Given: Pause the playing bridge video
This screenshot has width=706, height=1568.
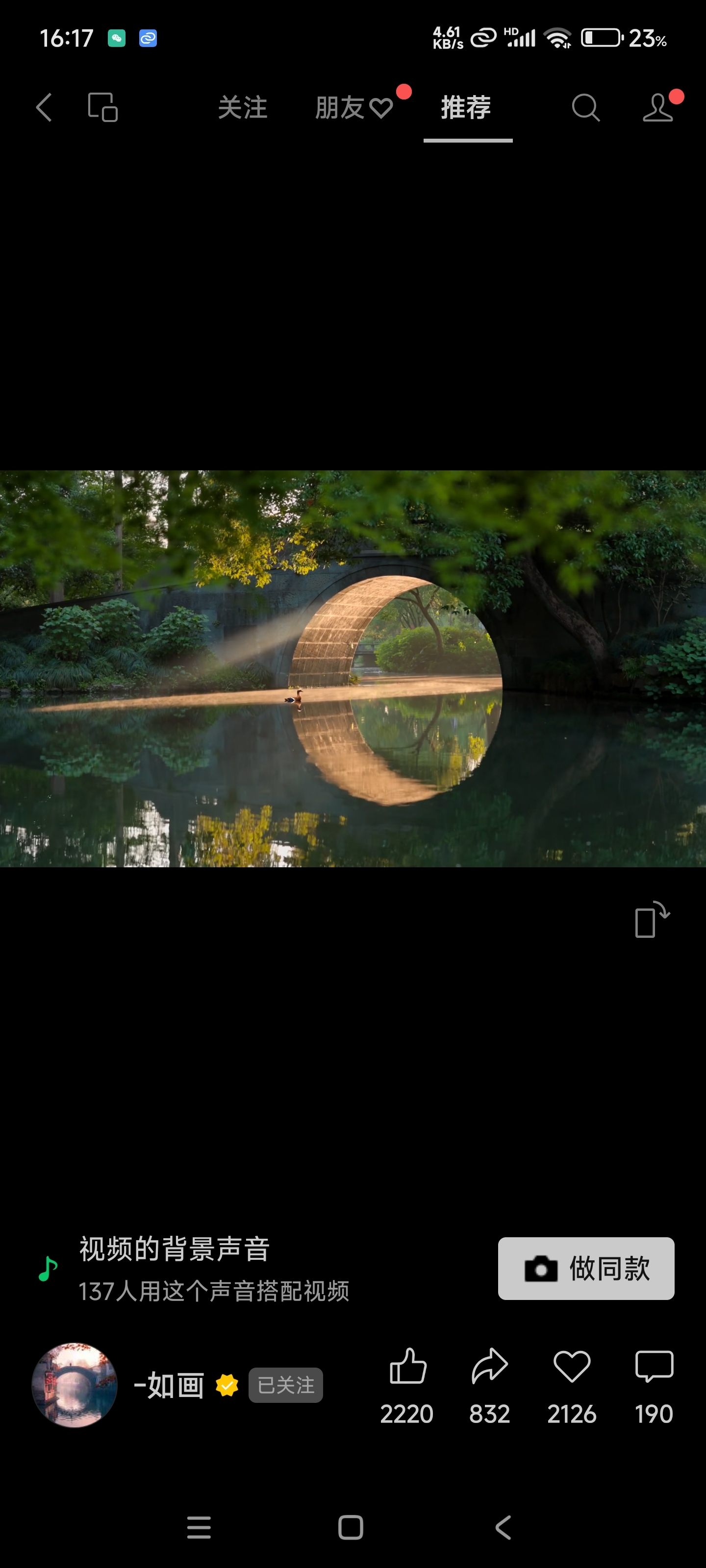Looking at the screenshot, I should 353,668.
